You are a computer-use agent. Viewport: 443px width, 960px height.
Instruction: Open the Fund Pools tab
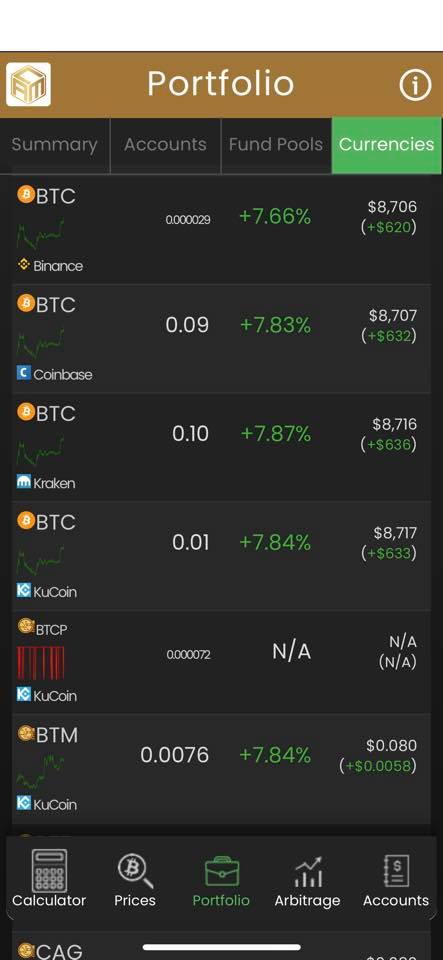276,145
